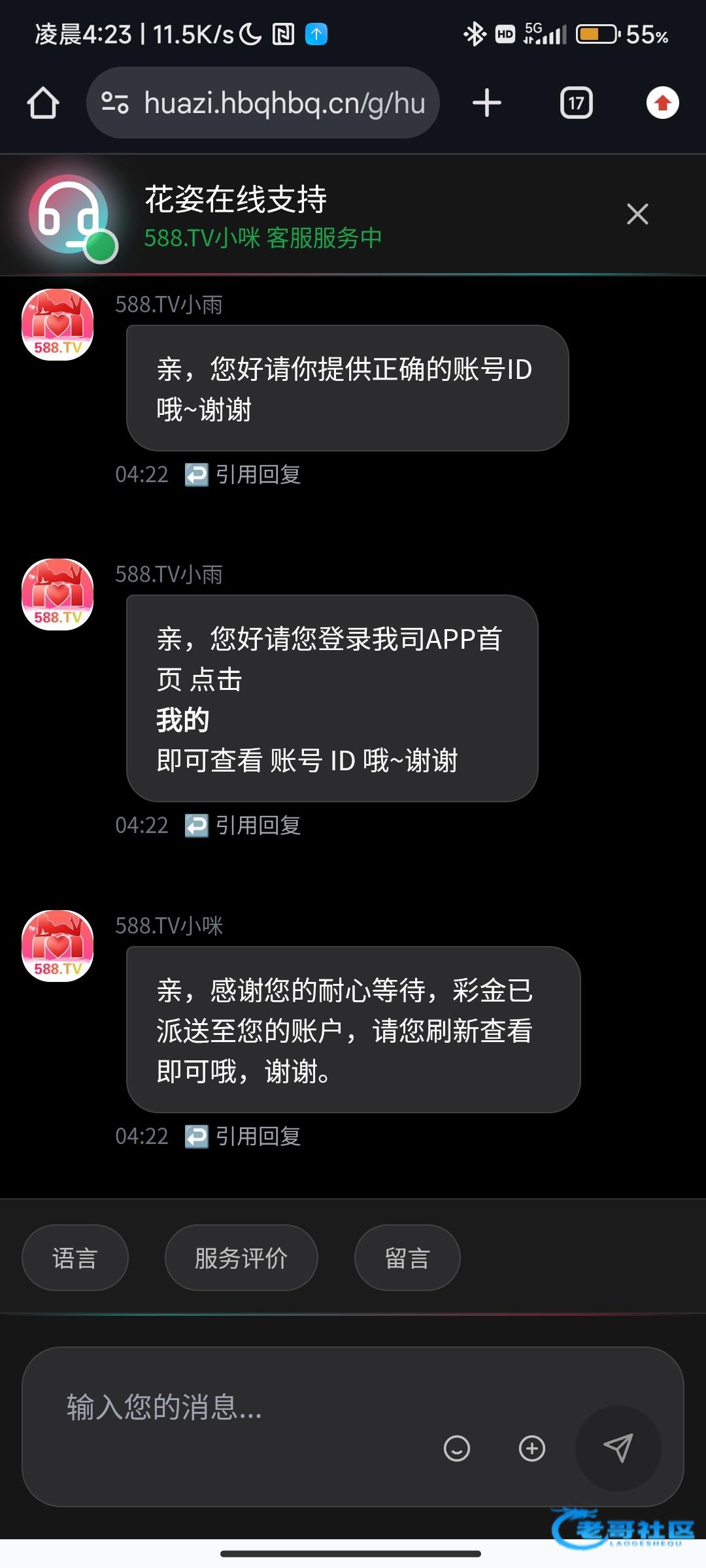
Task: Open the 语言 language options
Action: pyautogui.click(x=75, y=1258)
